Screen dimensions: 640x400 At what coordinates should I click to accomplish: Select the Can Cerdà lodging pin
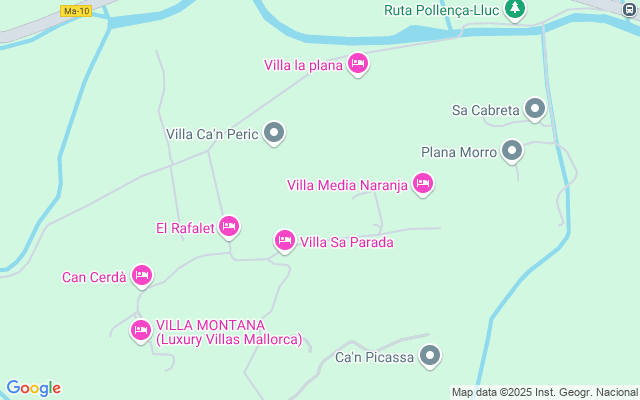point(142,276)
